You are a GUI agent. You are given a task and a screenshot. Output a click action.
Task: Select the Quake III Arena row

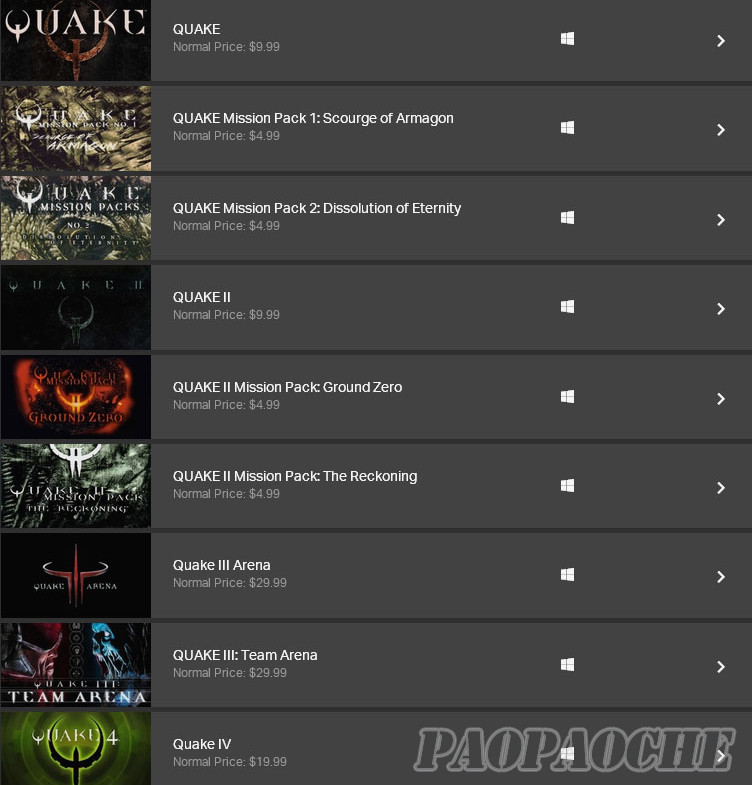[221, 566]
